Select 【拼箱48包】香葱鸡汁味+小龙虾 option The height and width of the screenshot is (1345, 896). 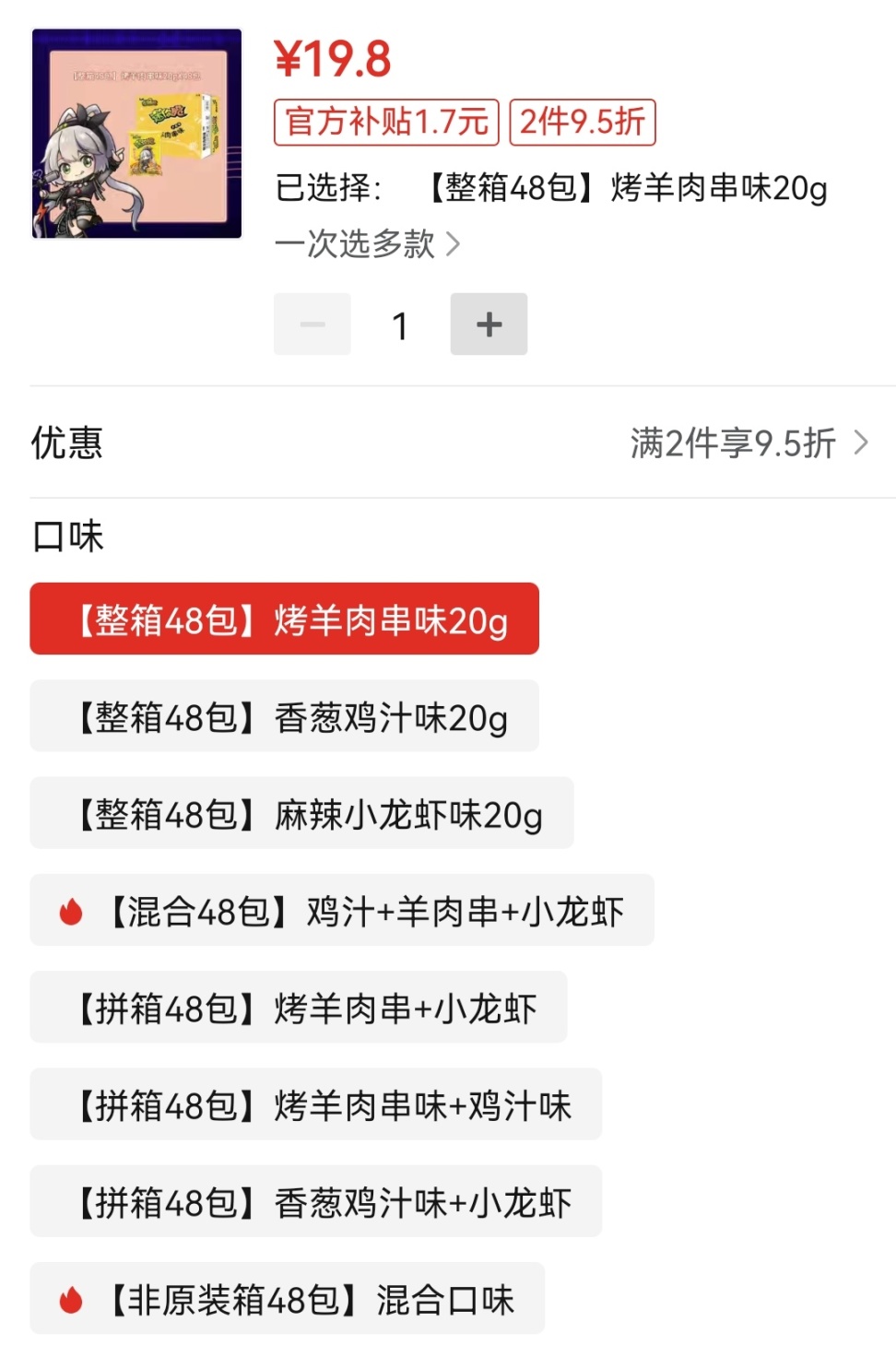(315, 1202)
